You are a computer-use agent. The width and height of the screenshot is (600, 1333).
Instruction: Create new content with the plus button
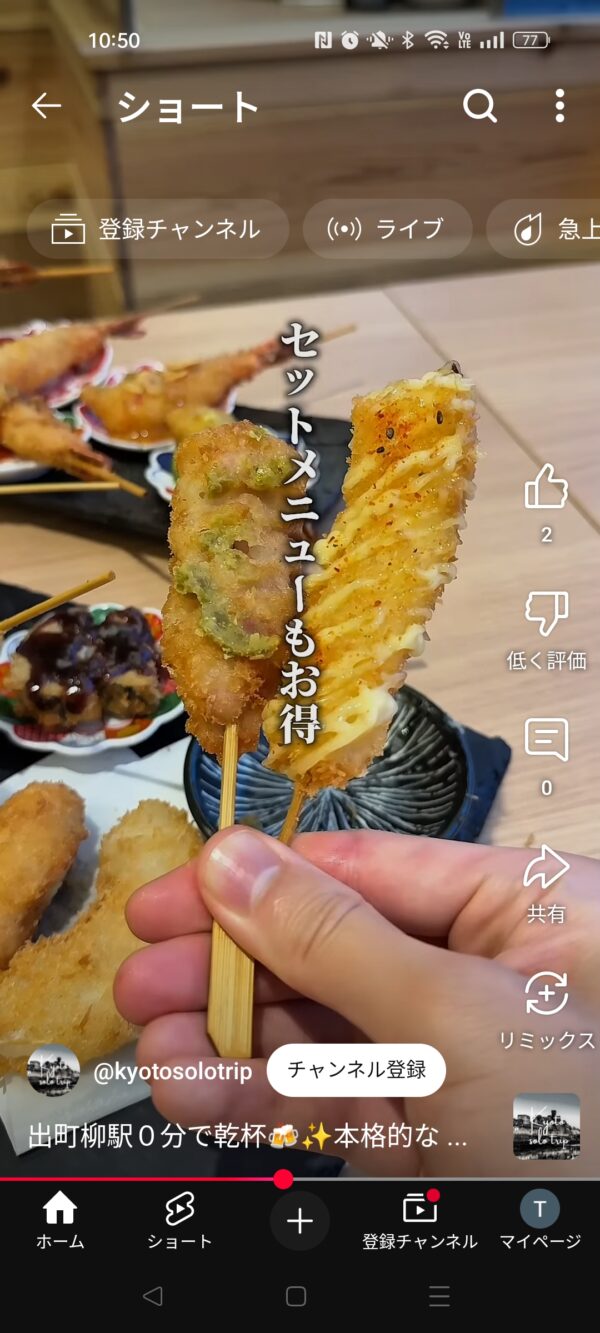tap(300, 1221)
